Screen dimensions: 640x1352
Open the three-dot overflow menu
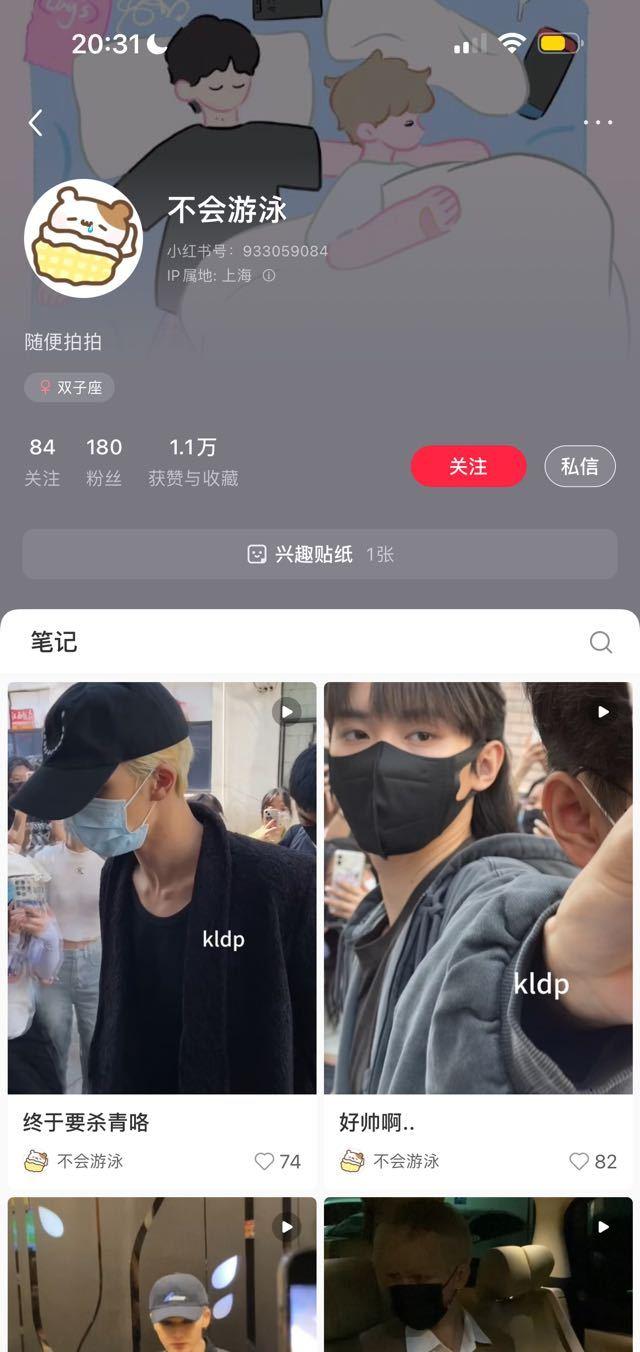(x=598, y=122)
